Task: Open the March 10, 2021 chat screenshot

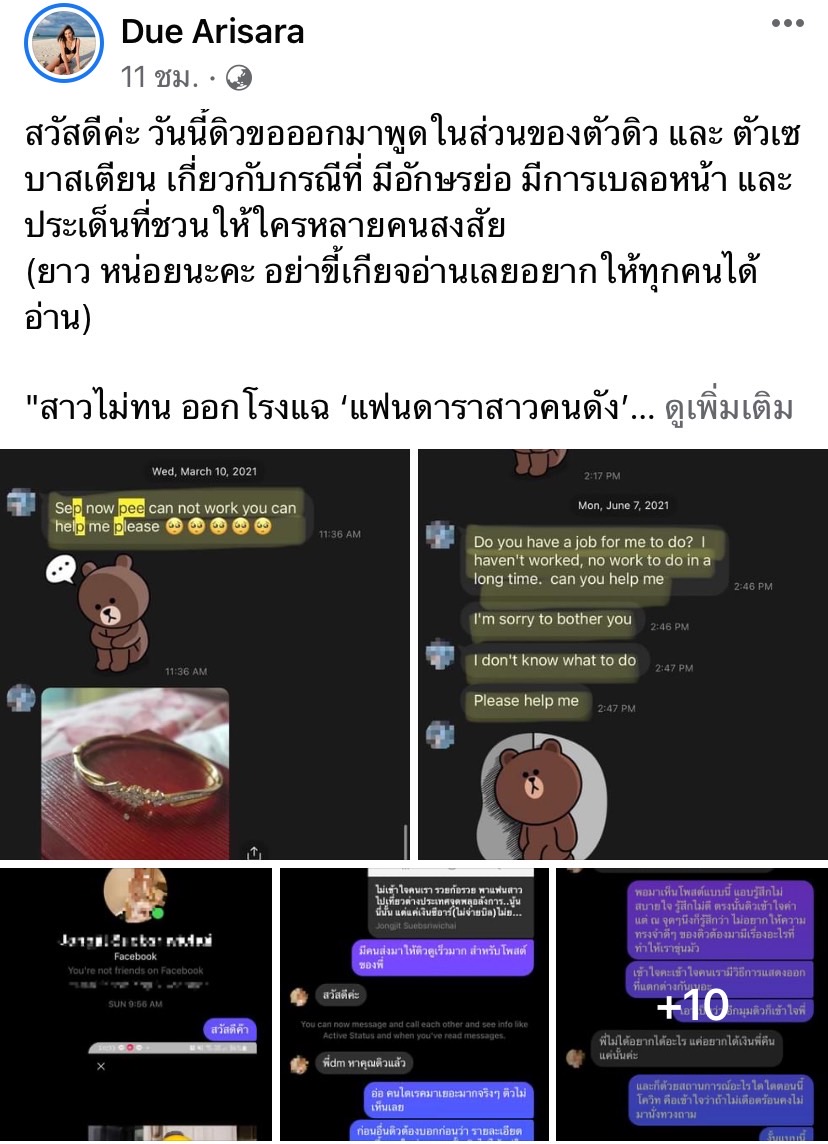Action: tap(205, 654)
